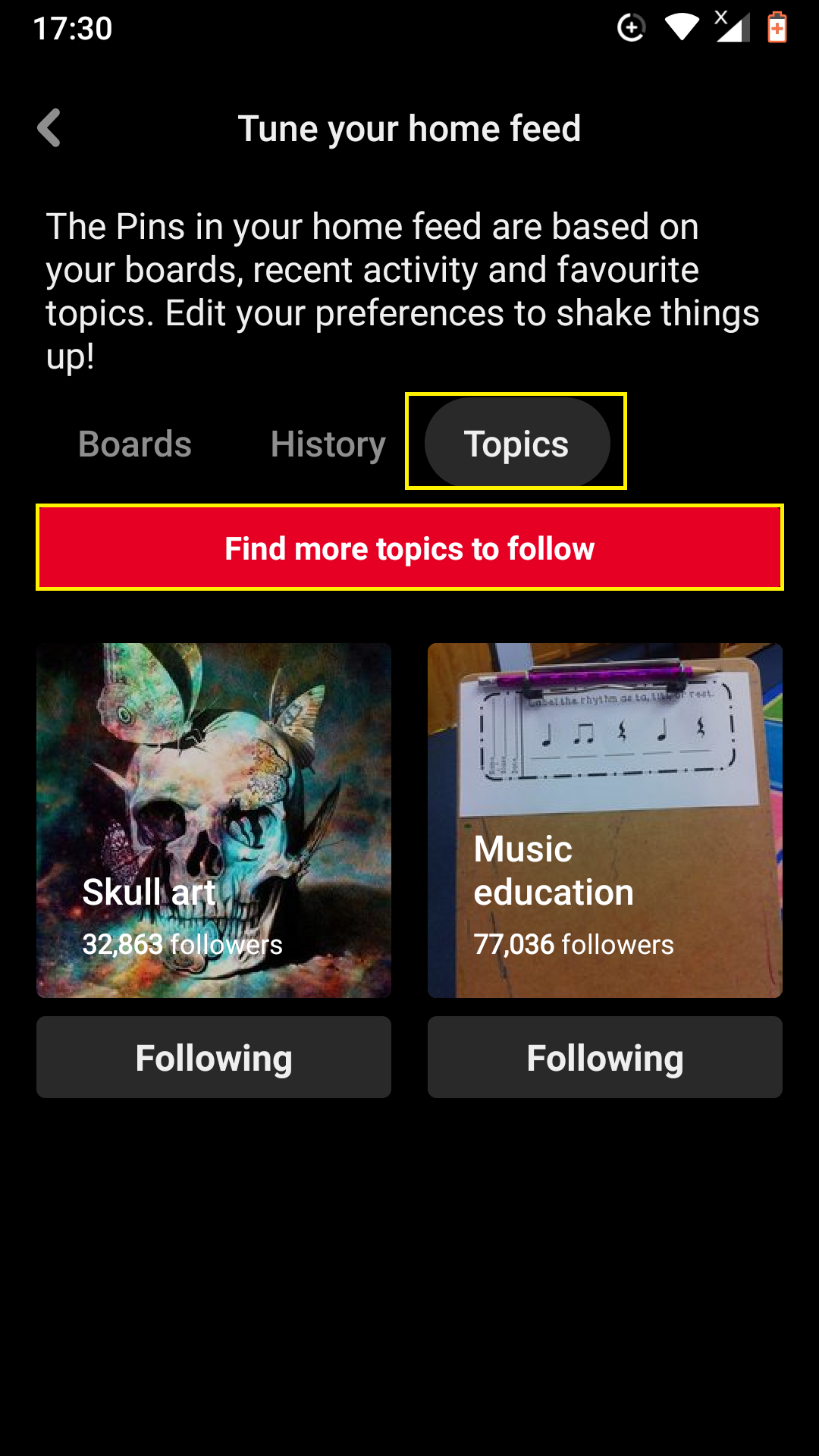819x1456 pixels.
Task: Switch to the History tab
Action: click(328, 444)
